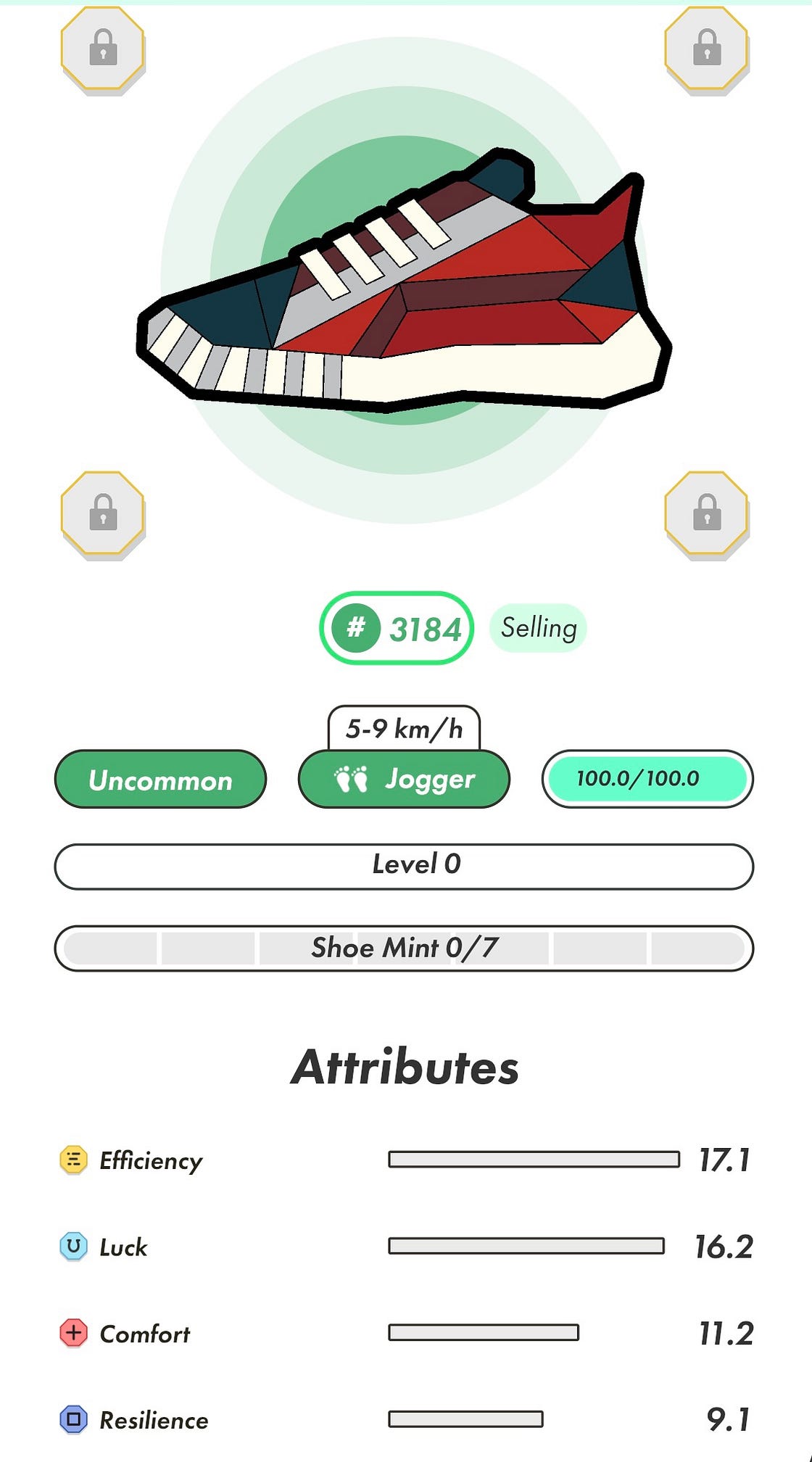Tap the upper-left locked gem socket
Image resolution: width=812 pixels, height=1462 pixels.
pos(102,49)
